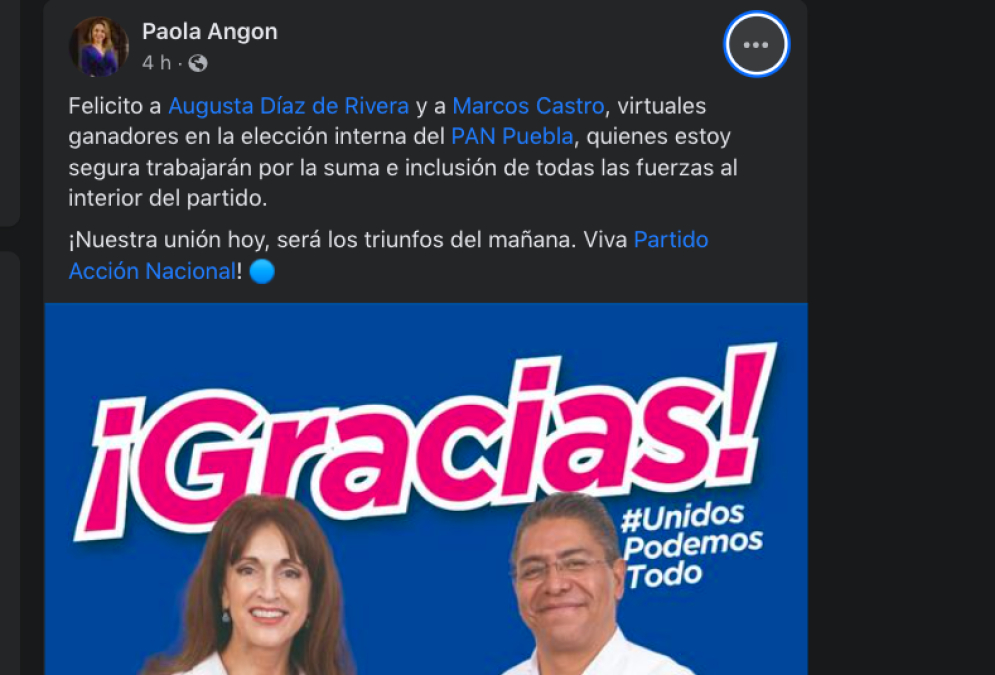995x675 pixels.
Task: Tap the 4 h post timestamp
Action: [156, 63]
